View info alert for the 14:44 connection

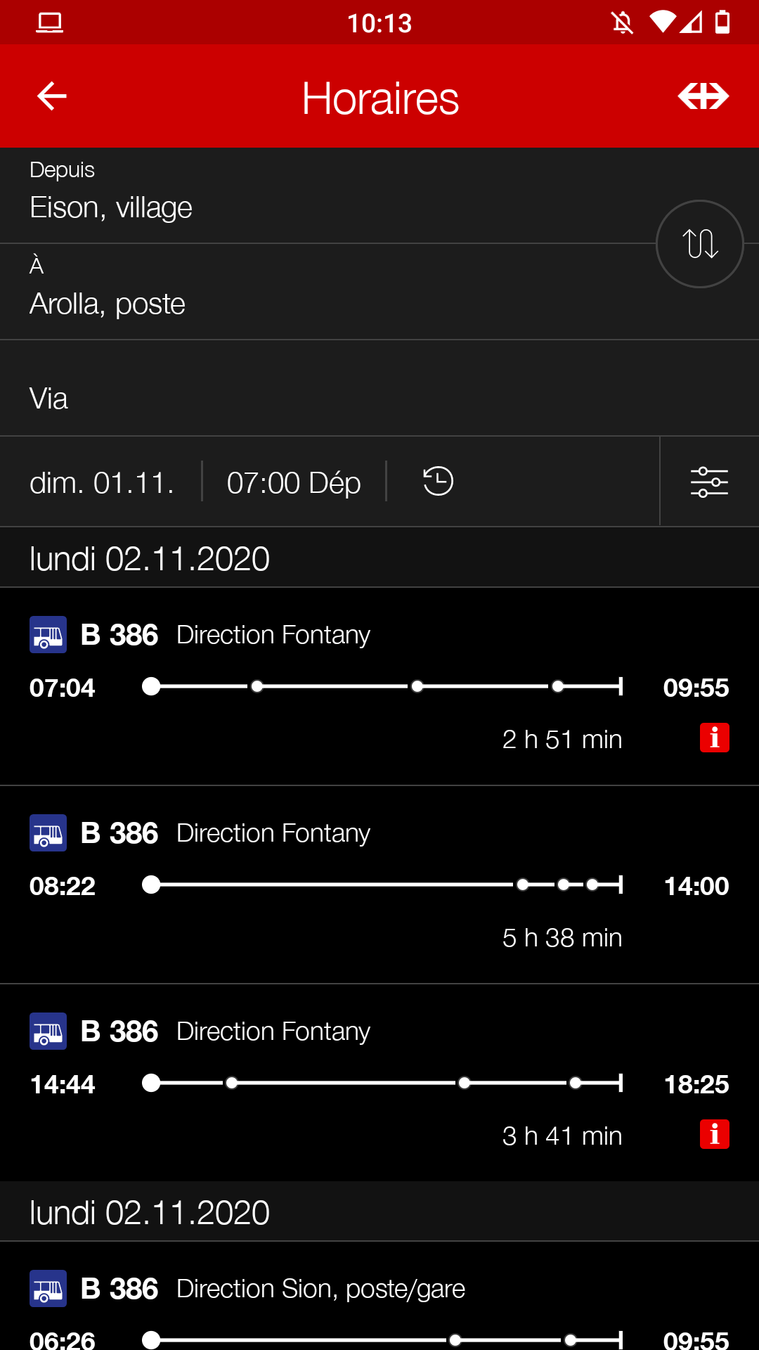tap(714, 1134)
